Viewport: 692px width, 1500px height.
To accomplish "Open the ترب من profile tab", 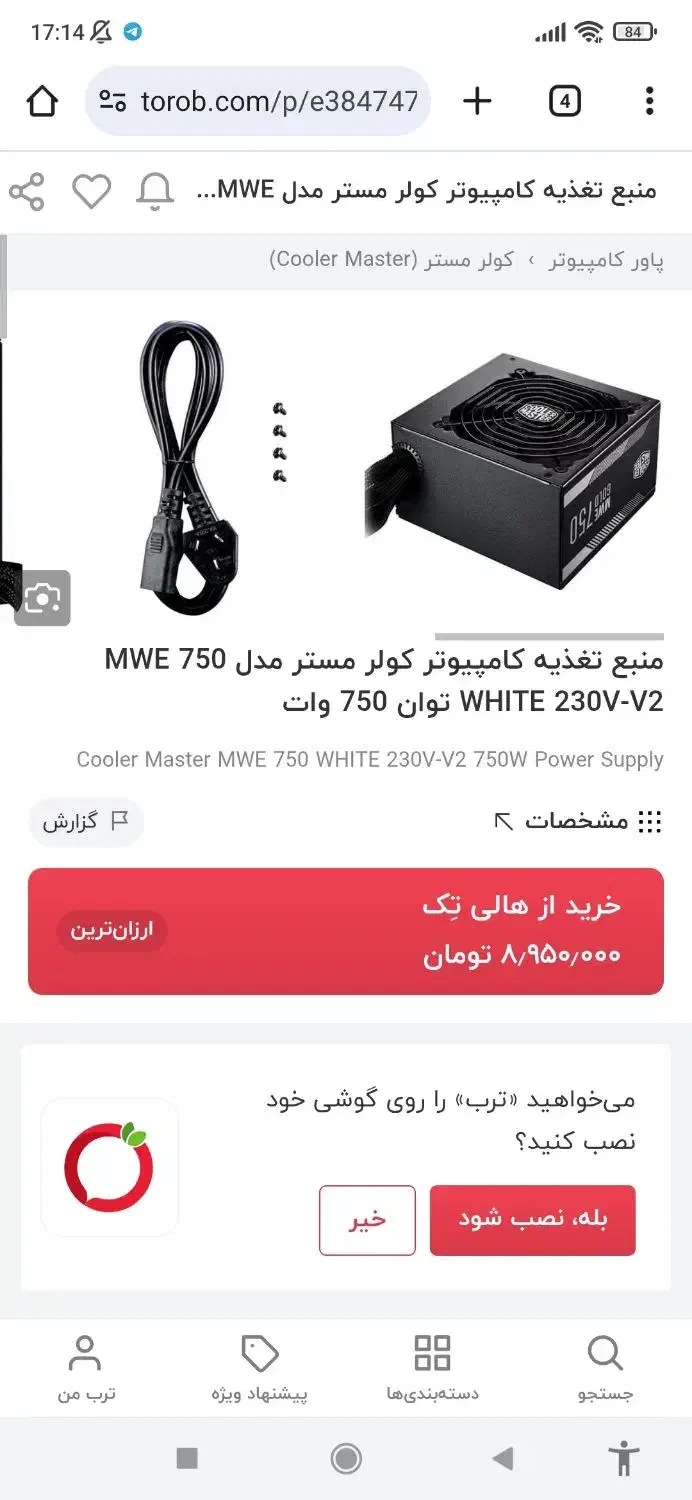I will pyautogui.click(x=86, y=1369).
